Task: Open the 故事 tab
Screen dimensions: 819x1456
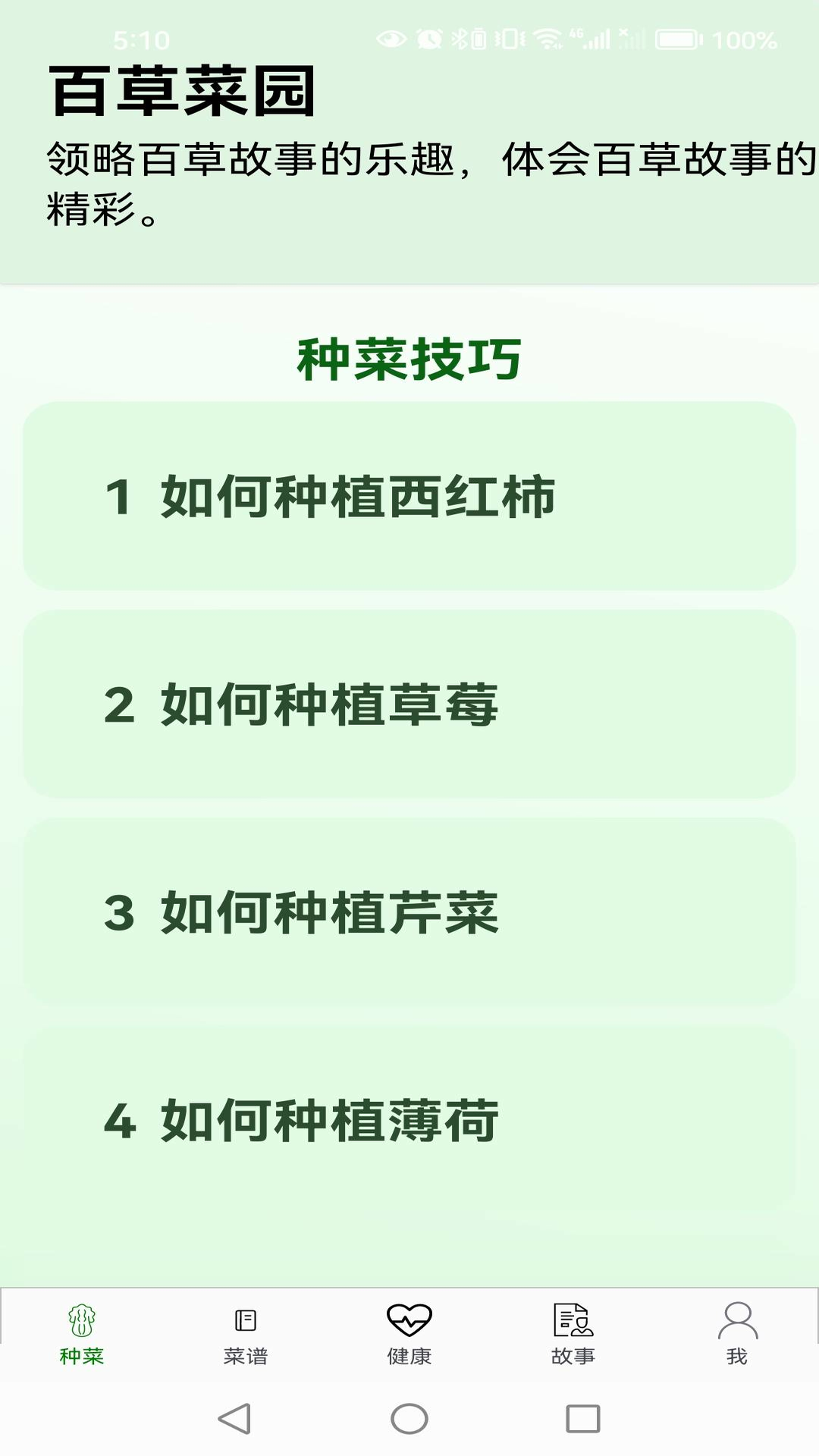Action: pos(573,1335)
